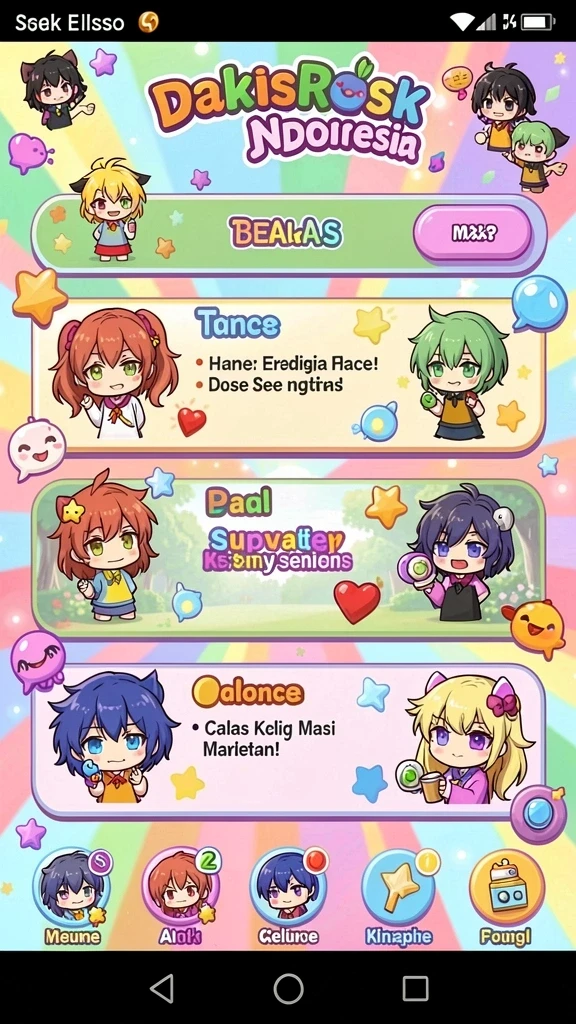
Task: Switch to the Meune tab
Action: (72, 896)
